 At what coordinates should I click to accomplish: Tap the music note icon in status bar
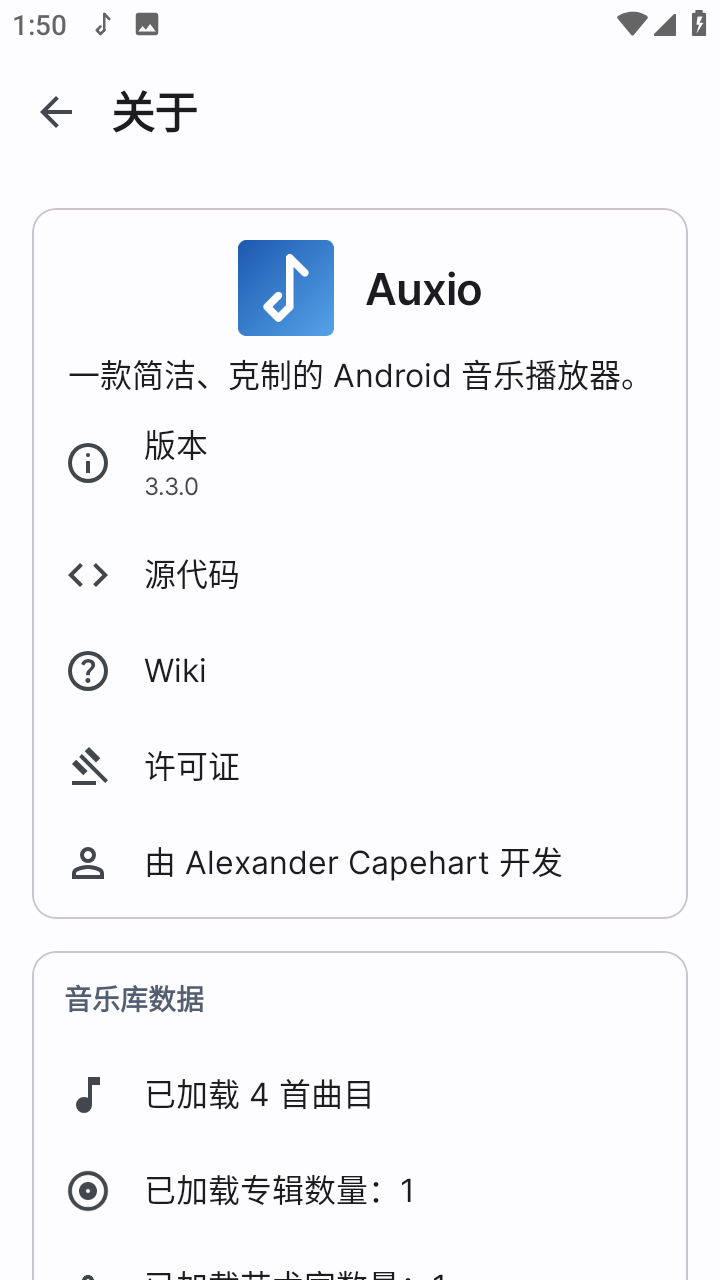101,24
